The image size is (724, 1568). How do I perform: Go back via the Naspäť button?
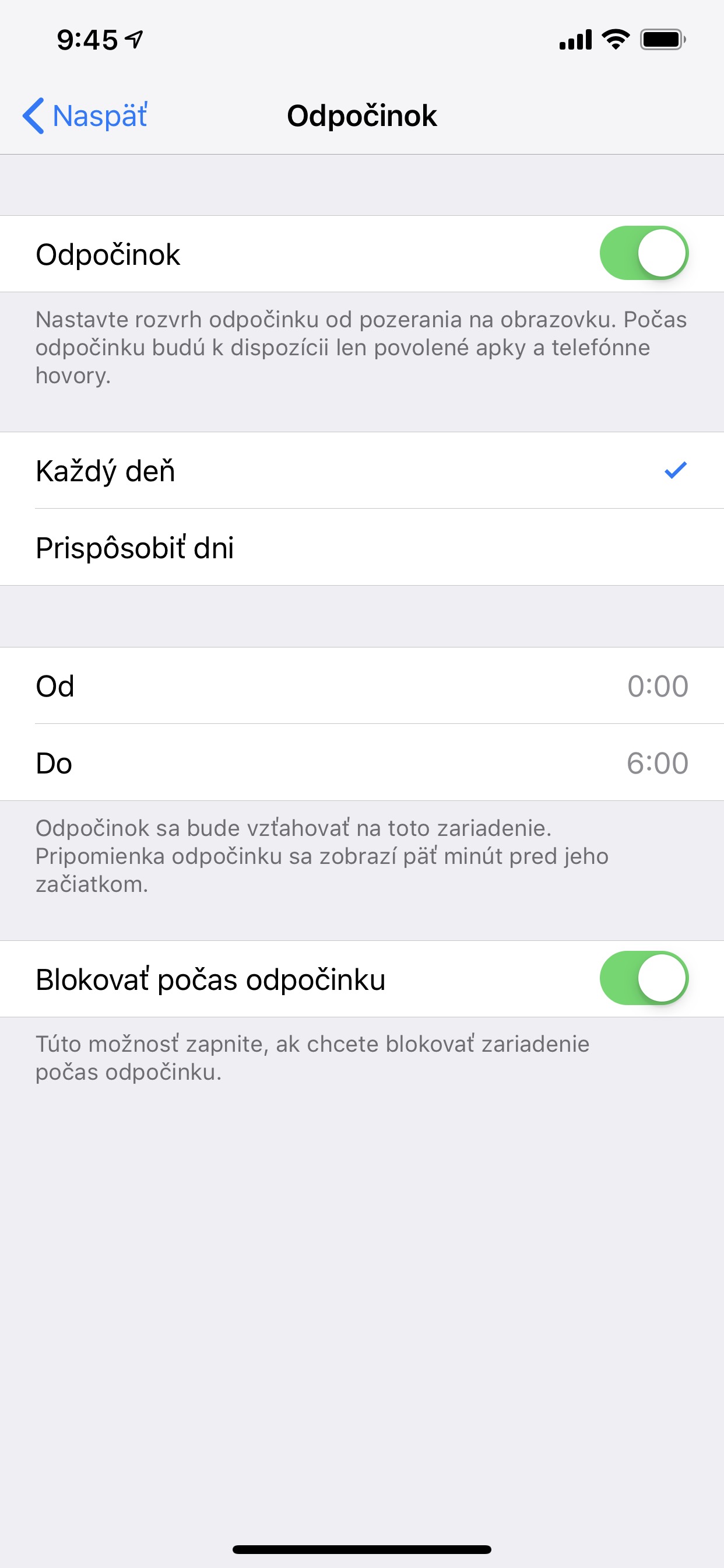pos(85,116)
